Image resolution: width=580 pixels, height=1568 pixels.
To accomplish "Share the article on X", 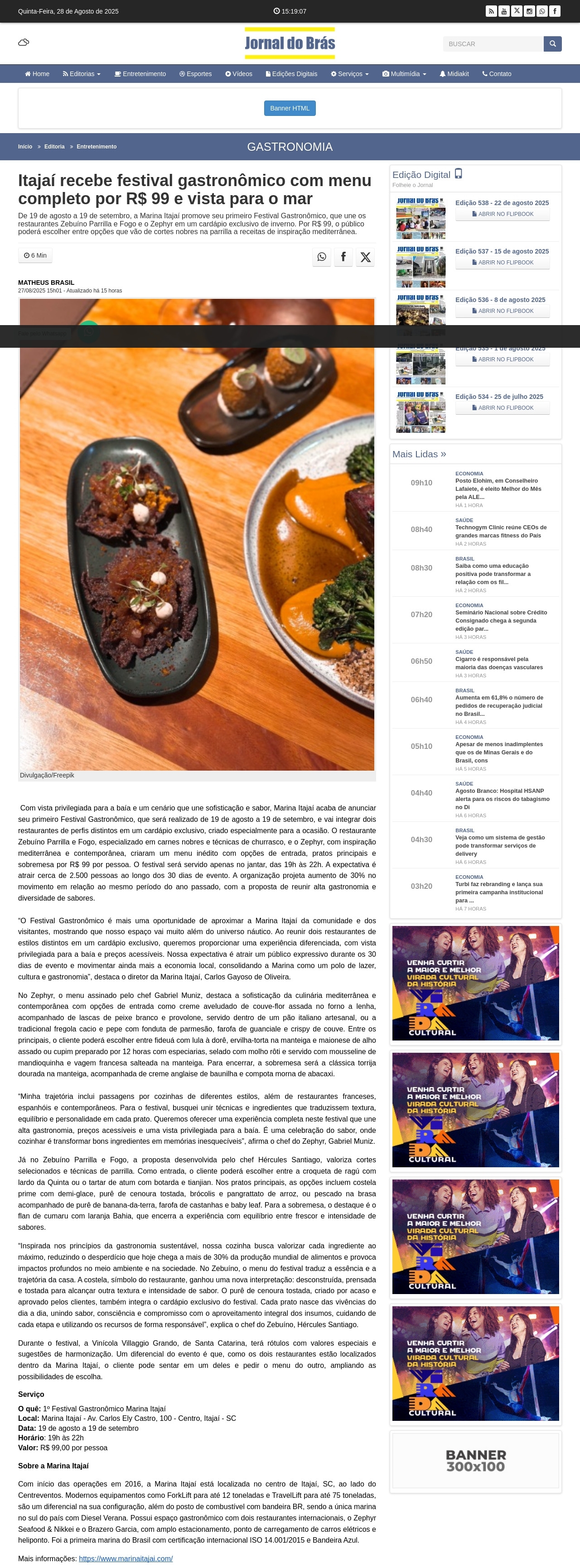I will pos(366,257).
